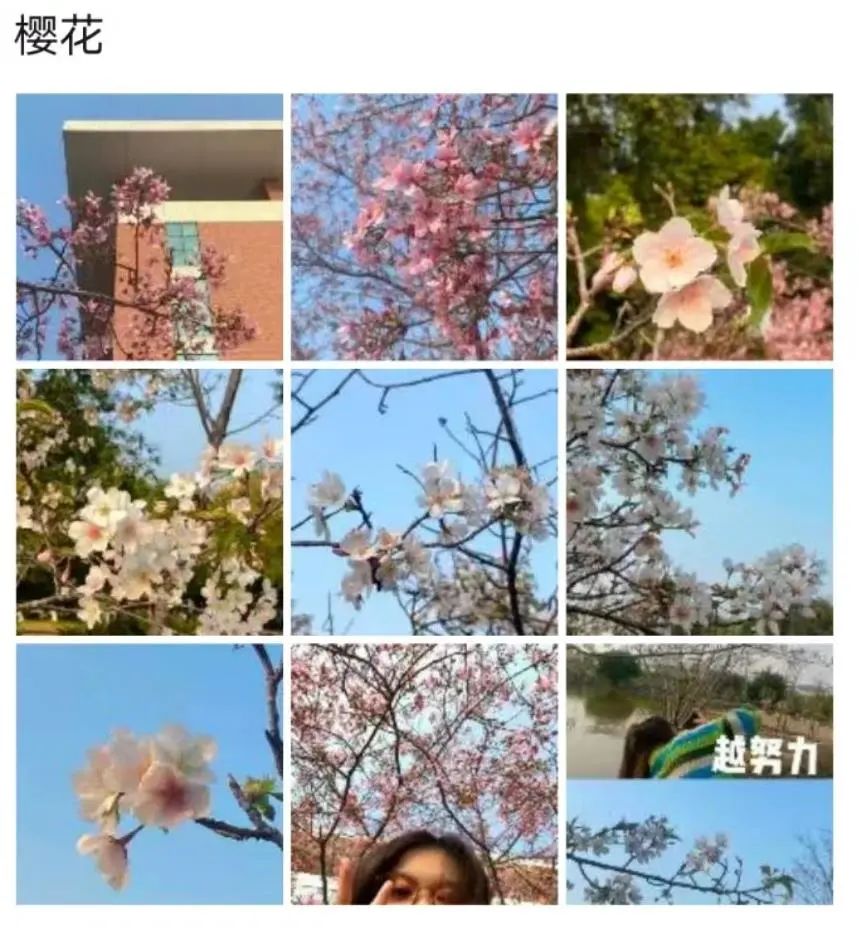
Task: Open the photo of the brick building with blossoms
Action: coord(149,227)
